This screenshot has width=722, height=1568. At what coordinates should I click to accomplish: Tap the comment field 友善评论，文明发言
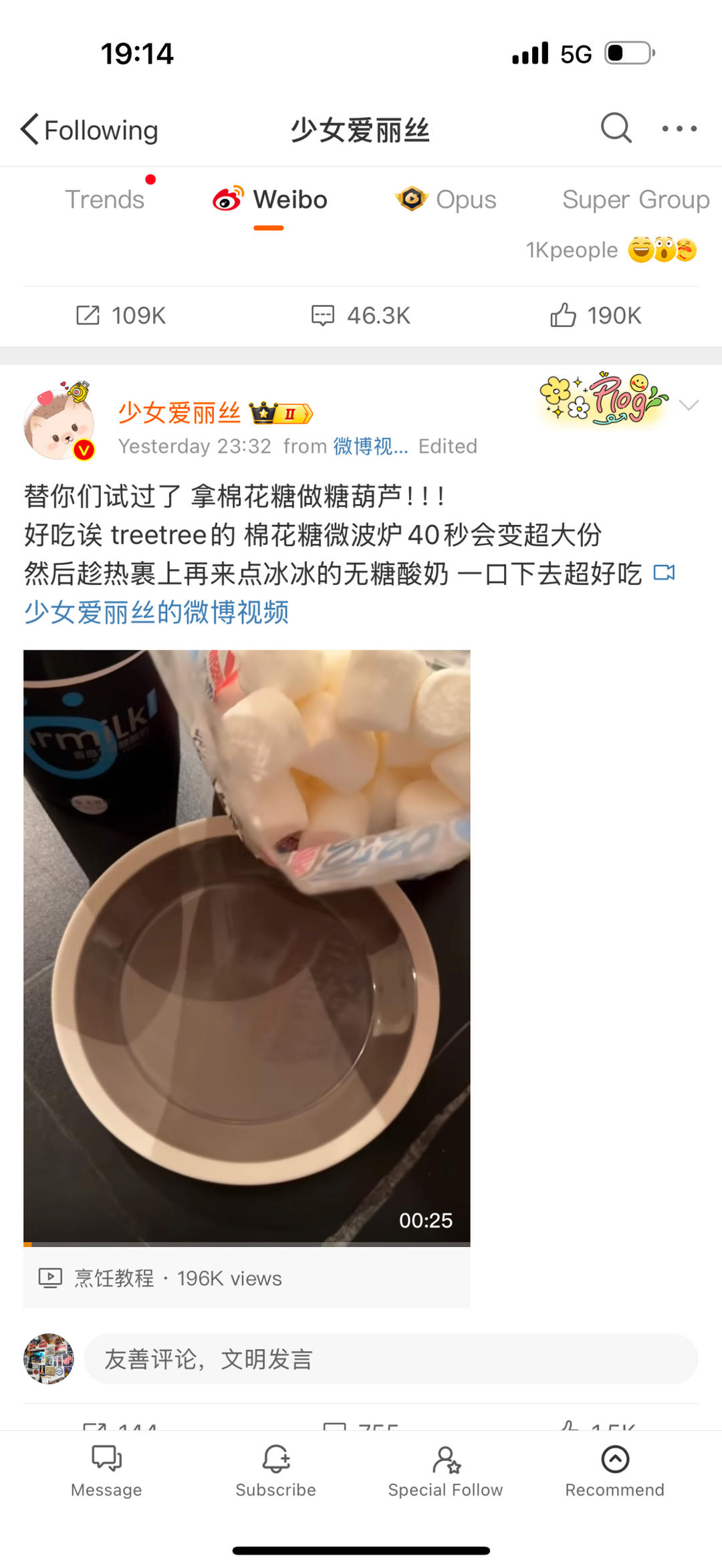pyautogui.click(x=390, y=1359)
